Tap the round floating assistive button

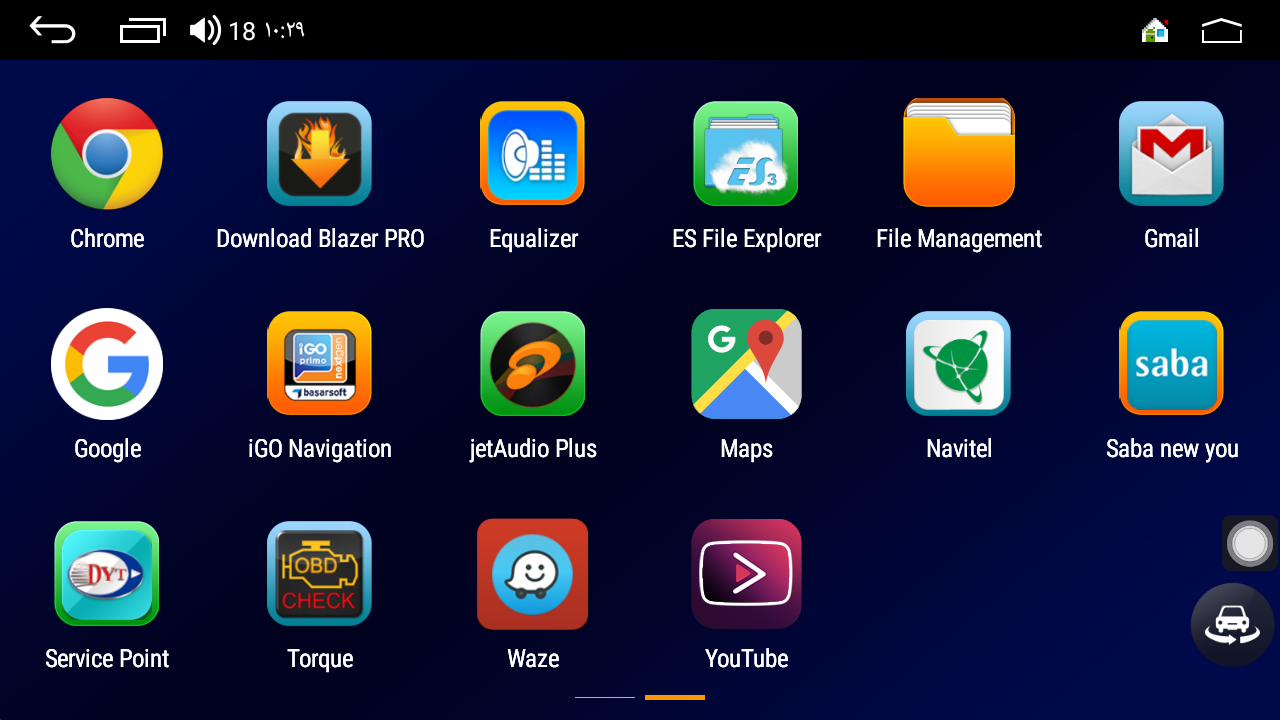(x=1250, y=544)
